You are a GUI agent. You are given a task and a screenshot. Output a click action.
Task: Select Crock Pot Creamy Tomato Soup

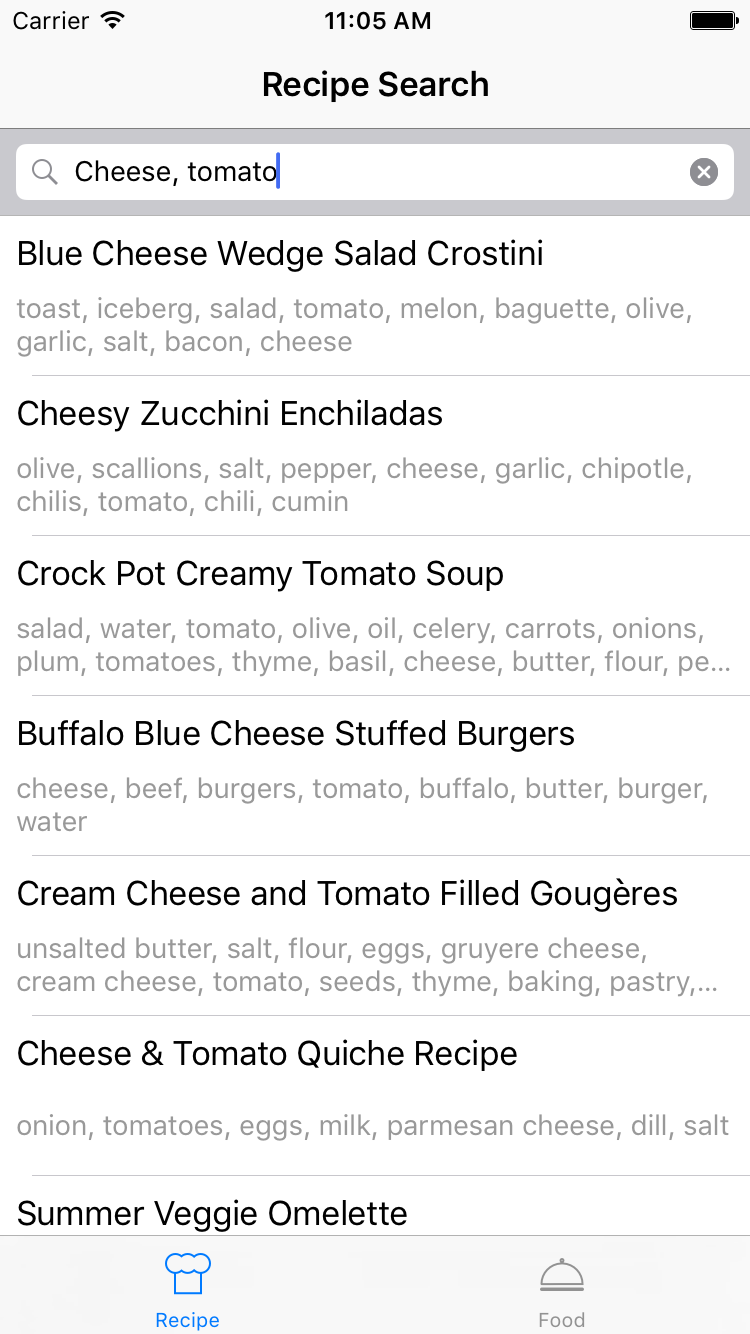coord(375,616)
